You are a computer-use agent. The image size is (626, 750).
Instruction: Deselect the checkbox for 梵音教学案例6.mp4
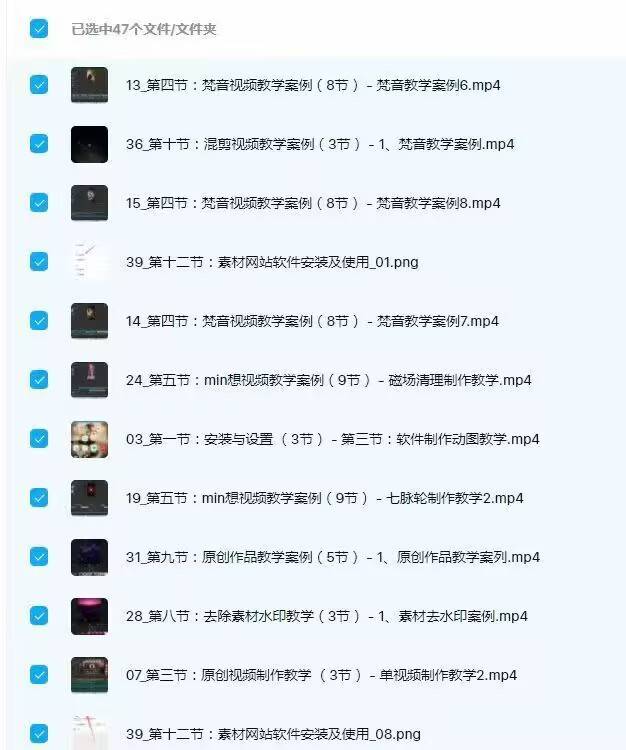pos(39,85)
